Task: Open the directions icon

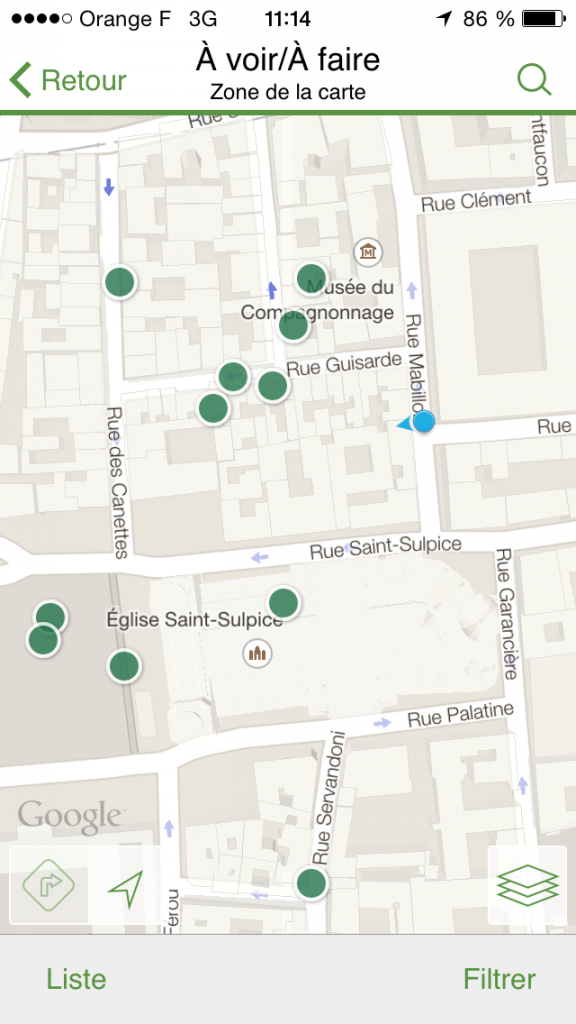Action: pyautogui.click(x=49, y=885)
